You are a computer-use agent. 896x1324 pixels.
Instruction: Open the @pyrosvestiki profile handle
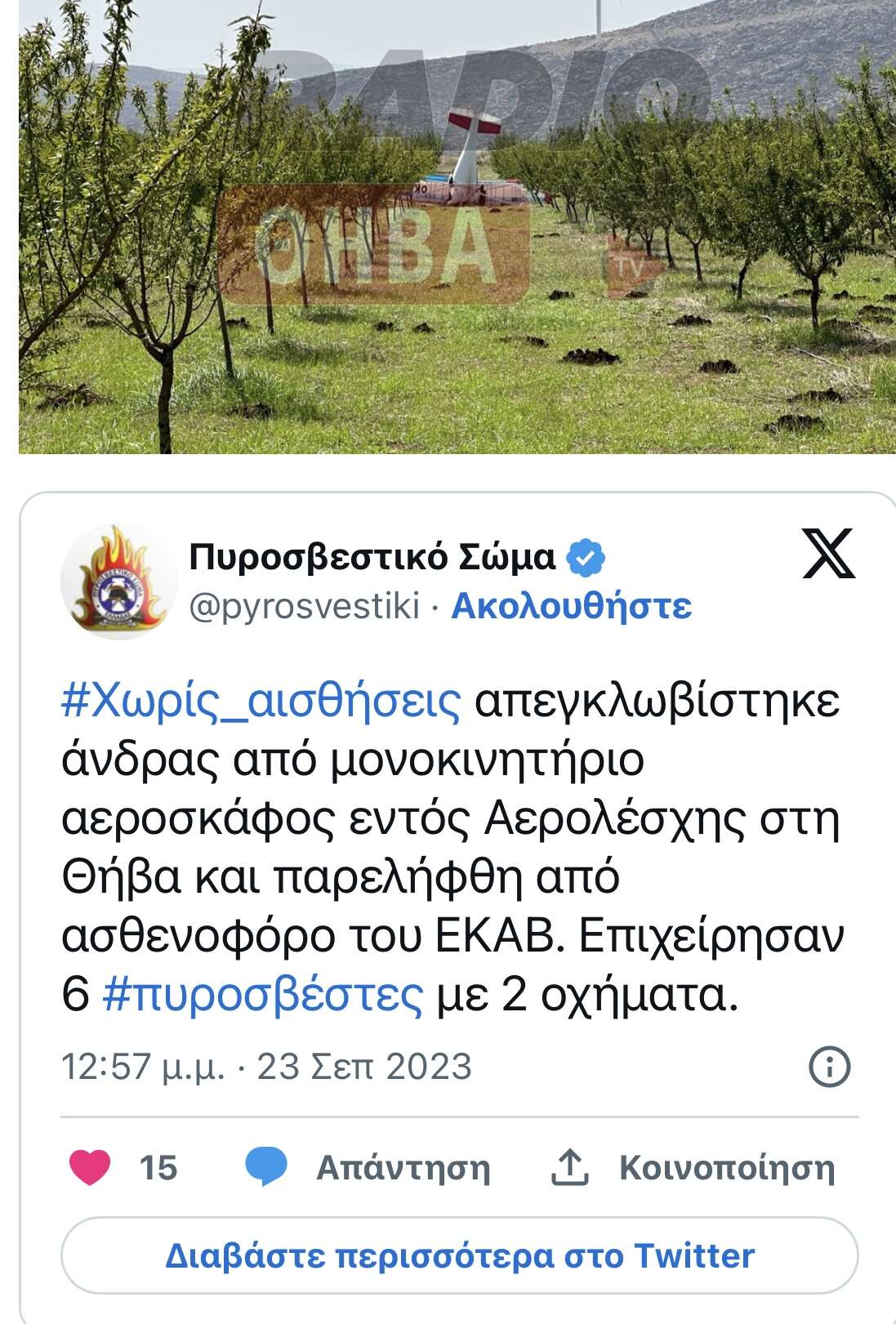(x=304, y=606)
